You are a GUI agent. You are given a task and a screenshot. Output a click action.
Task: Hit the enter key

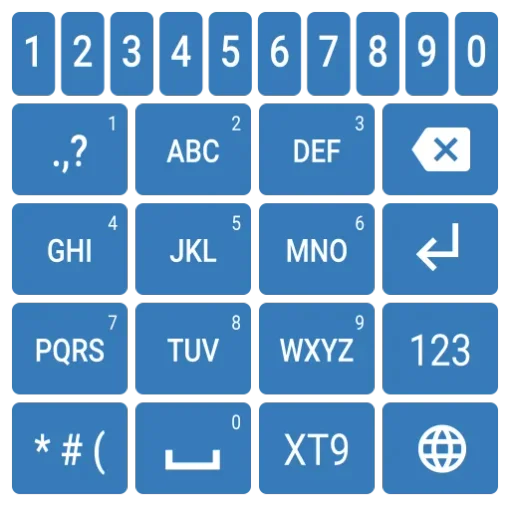point(440,249)
